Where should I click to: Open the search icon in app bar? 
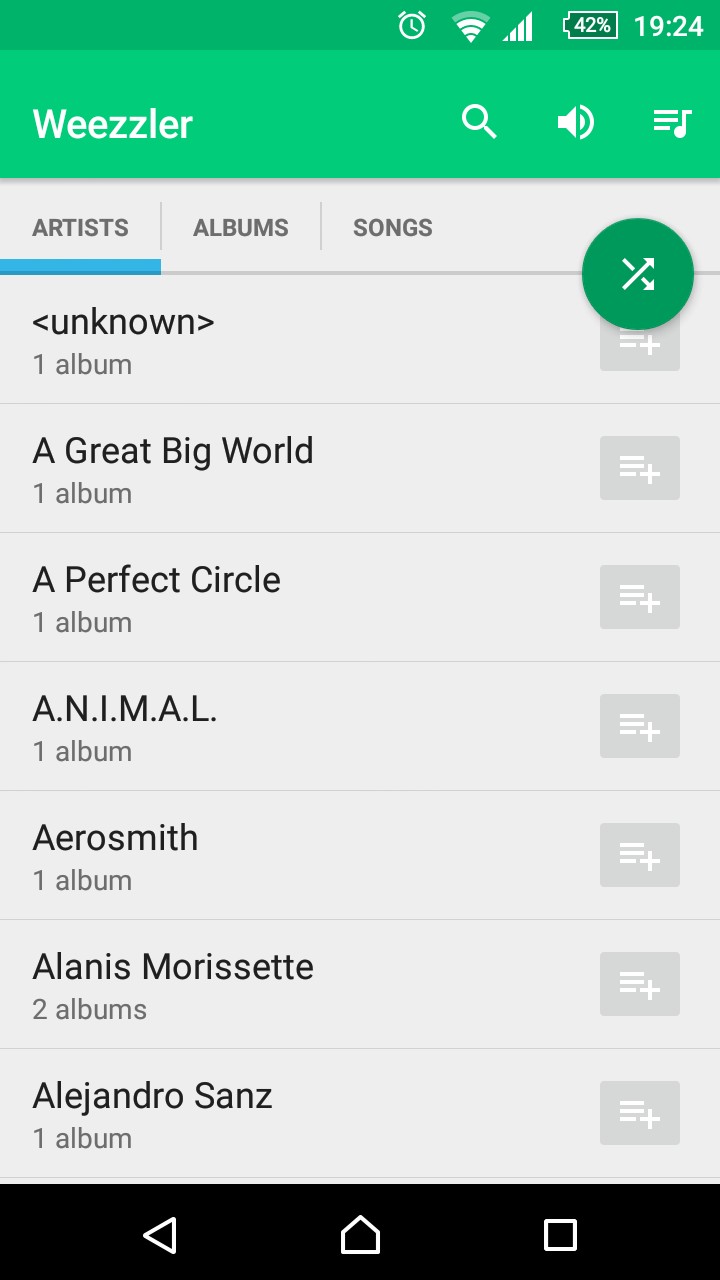coord(479,123)
